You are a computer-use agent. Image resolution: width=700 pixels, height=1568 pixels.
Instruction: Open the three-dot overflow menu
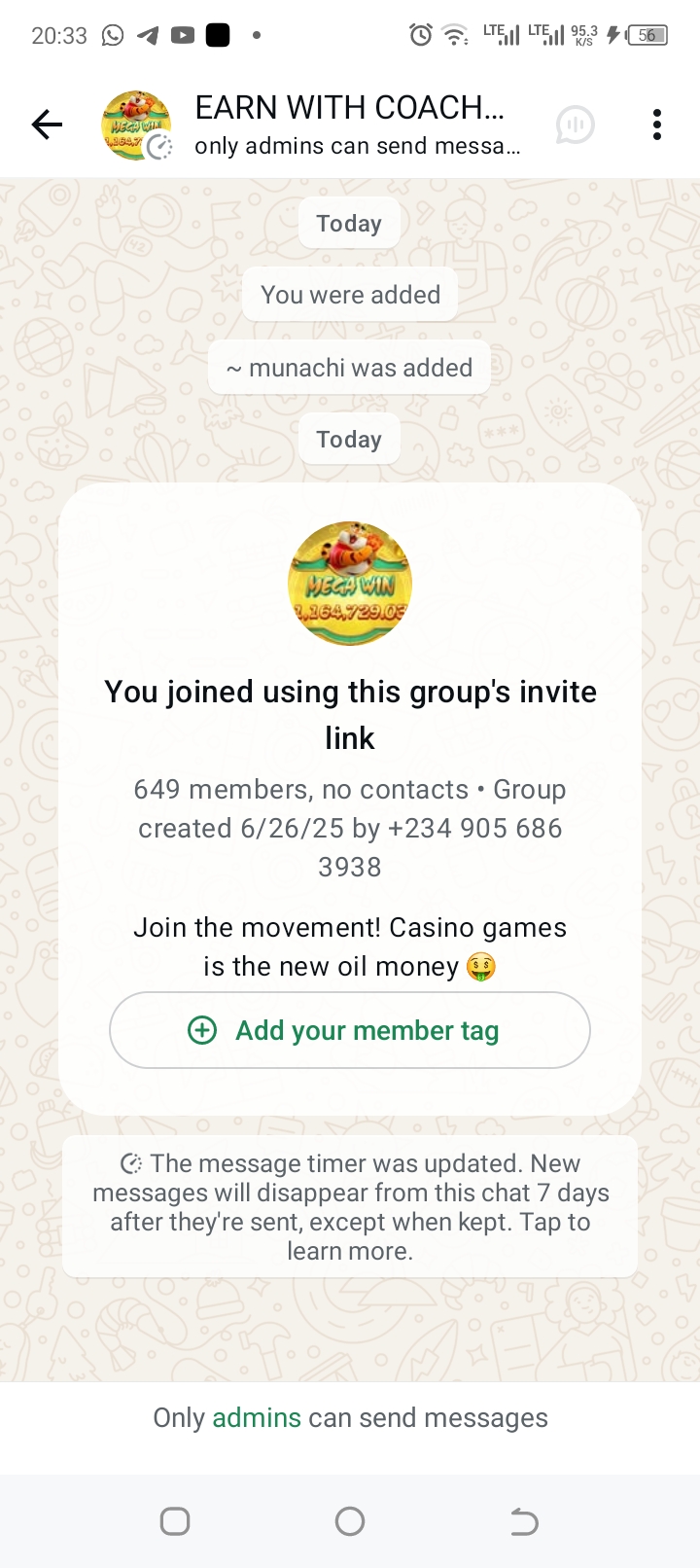coord(657,125)
